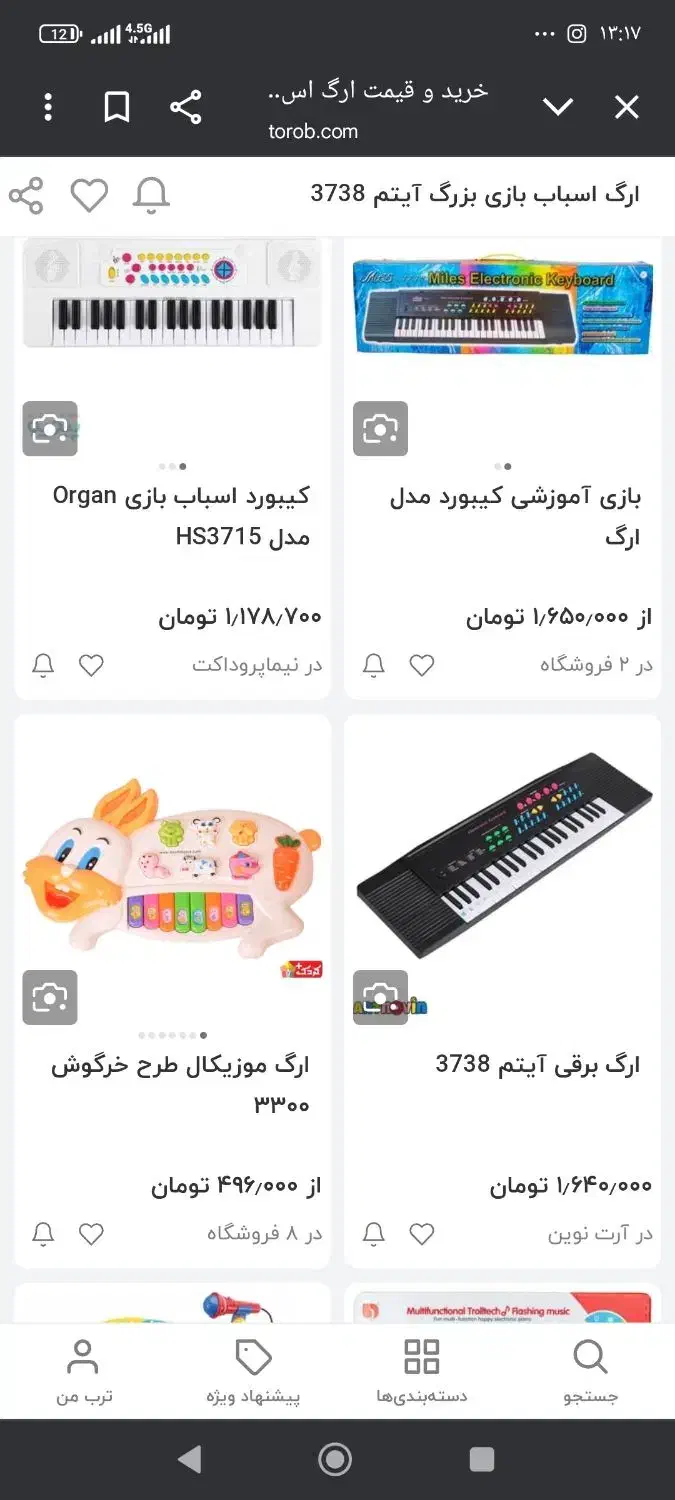Enable price alert for ارگ اسباب بازی بزرگ

pyautogui.click(x=151, y=195)
